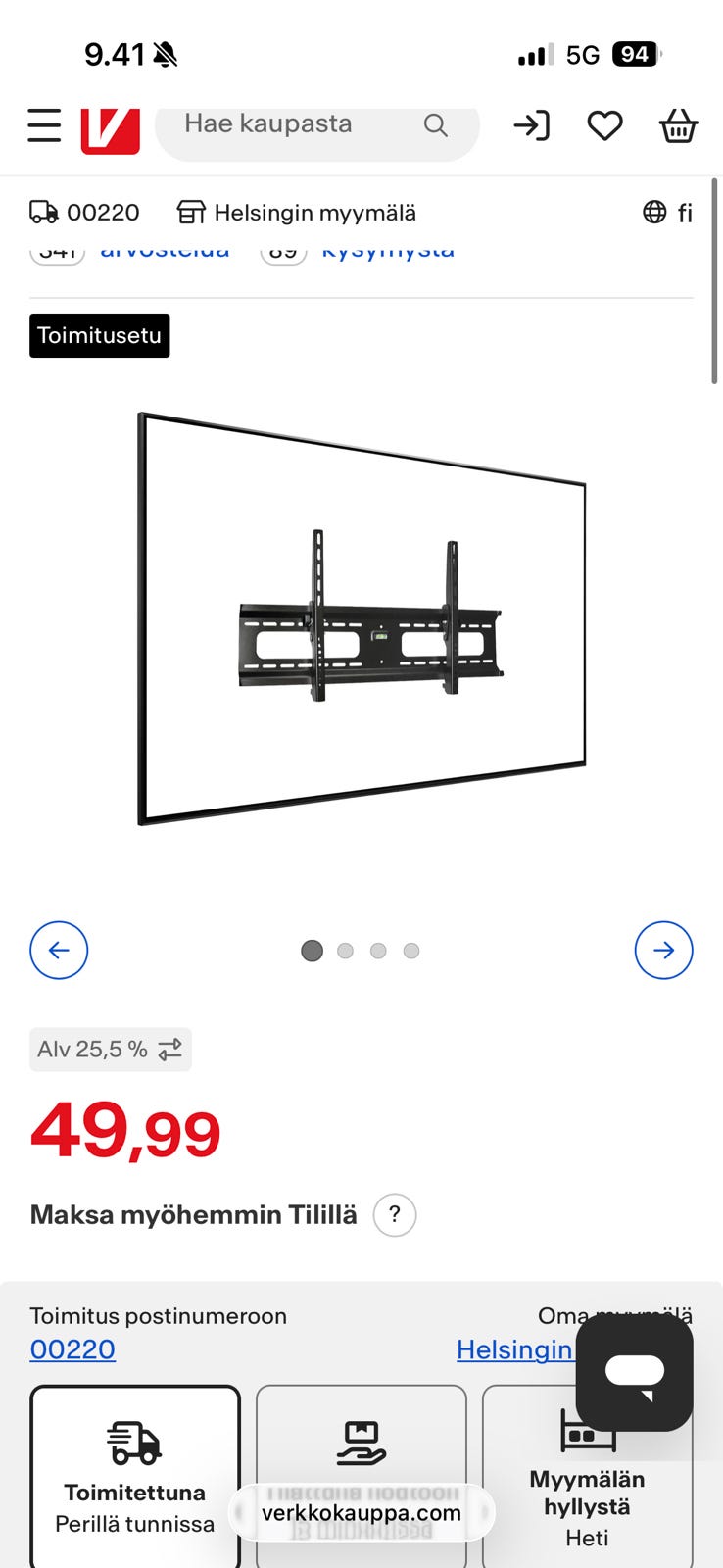Toggle the Alv 25,5 % tax display

pyautogui.click(x=111, y=1050)
